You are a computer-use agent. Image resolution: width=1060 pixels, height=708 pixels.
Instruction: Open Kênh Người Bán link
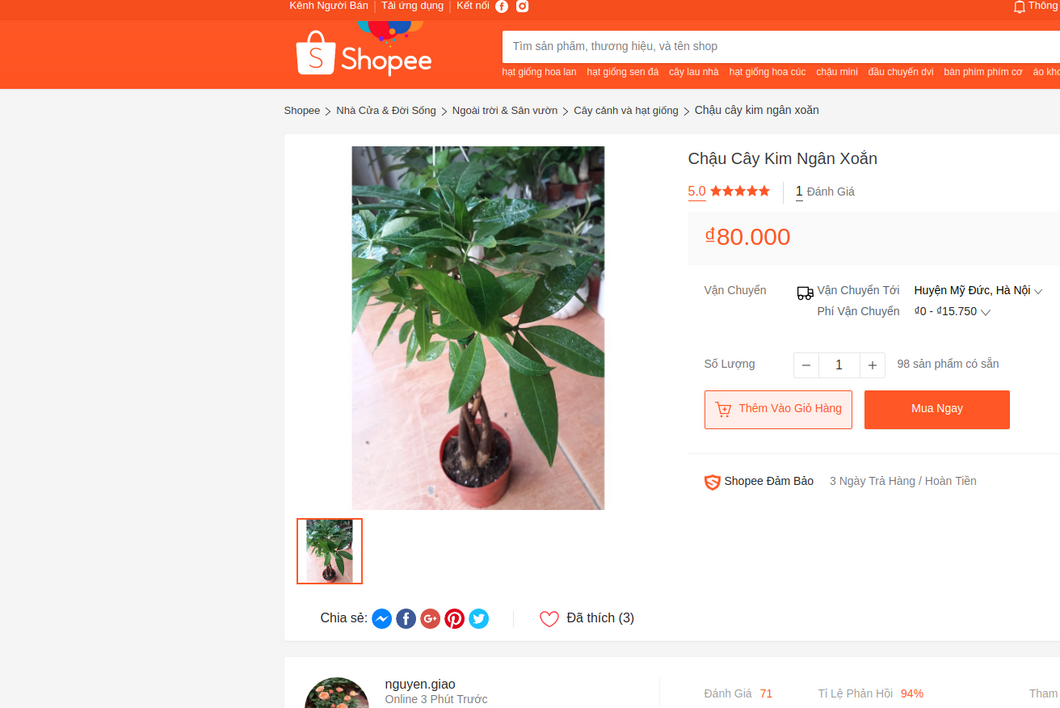click(x=328, y=6)
